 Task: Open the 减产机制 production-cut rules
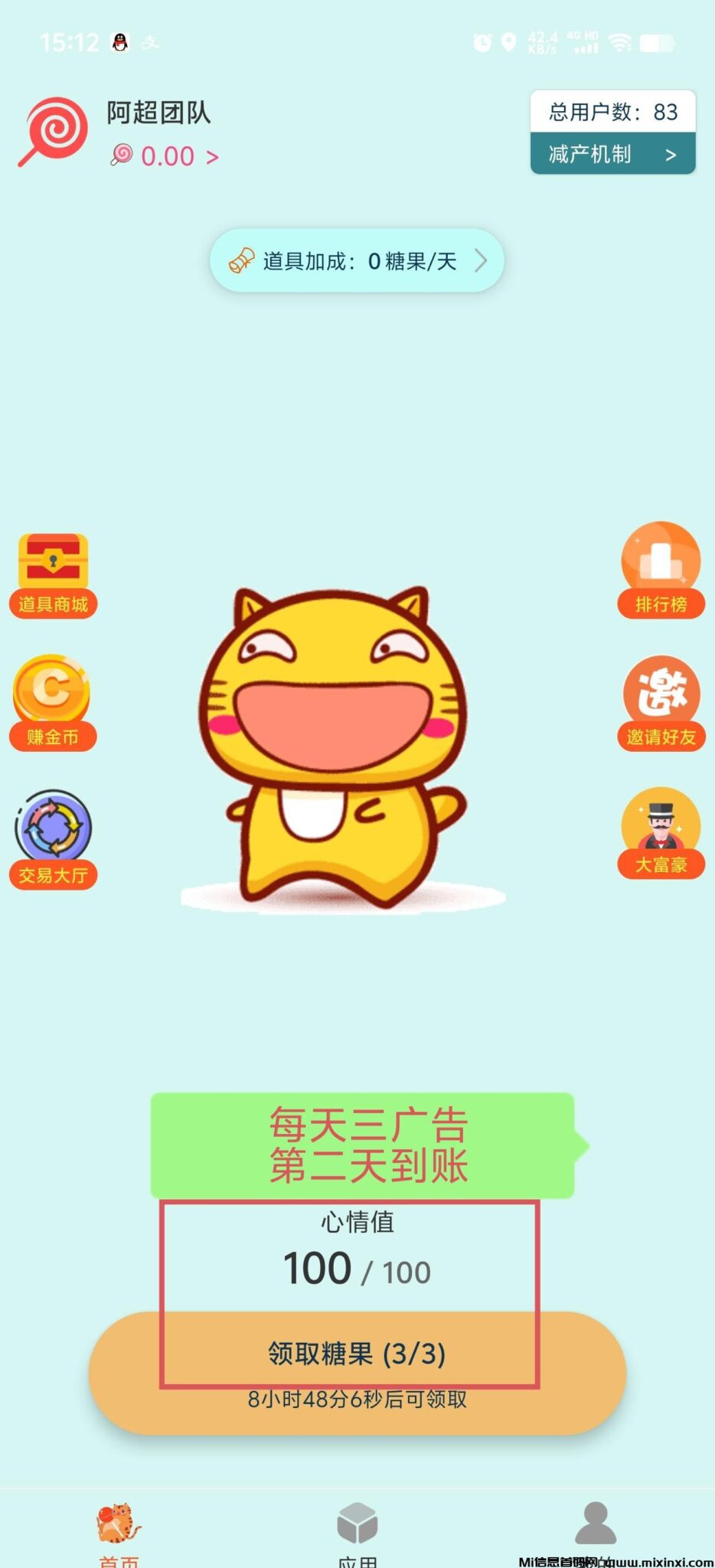pyautogui.click(x=612, y=154)
